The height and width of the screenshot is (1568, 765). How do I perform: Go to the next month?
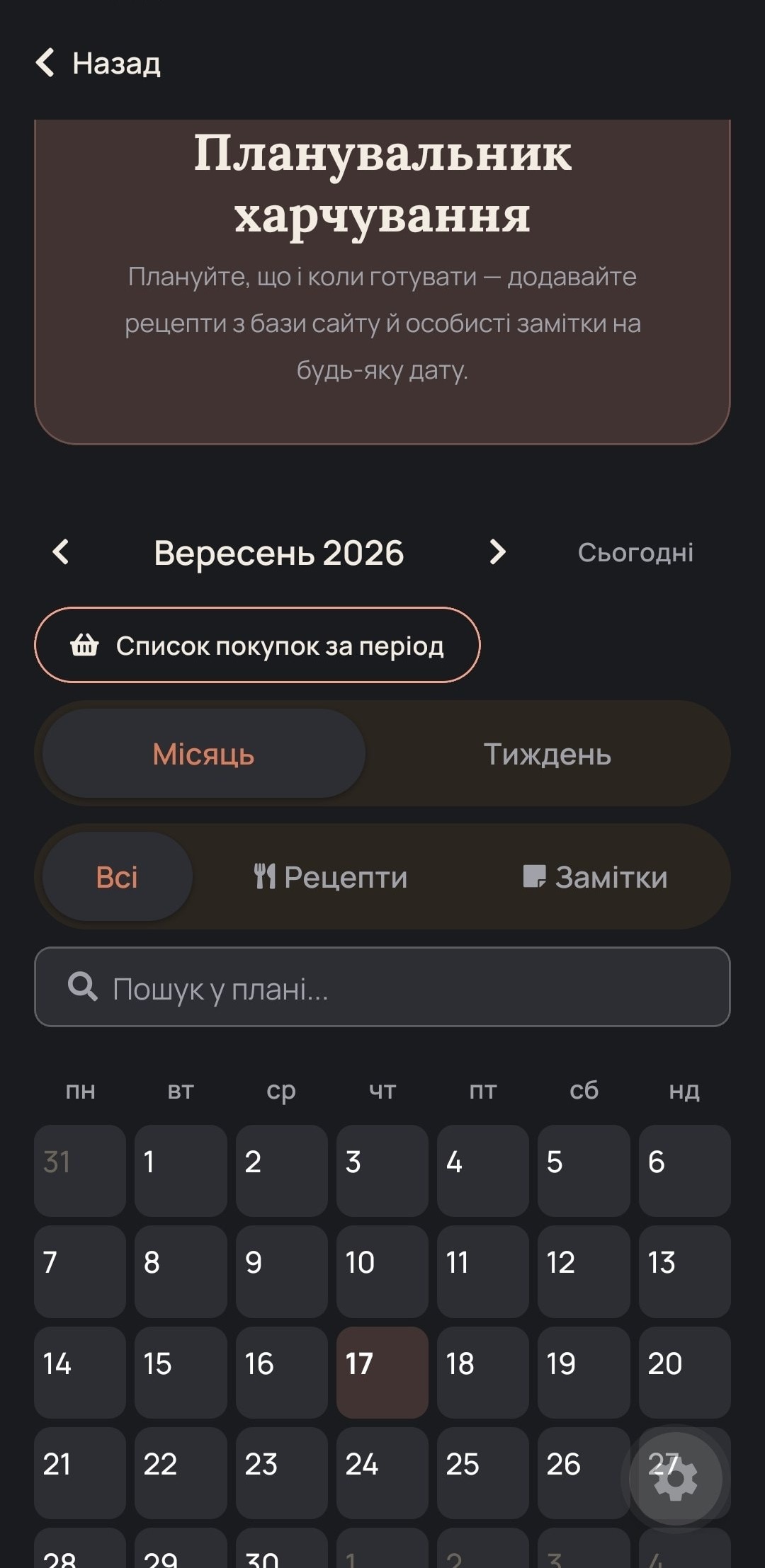pyautogui.click(x=497, y=552)
